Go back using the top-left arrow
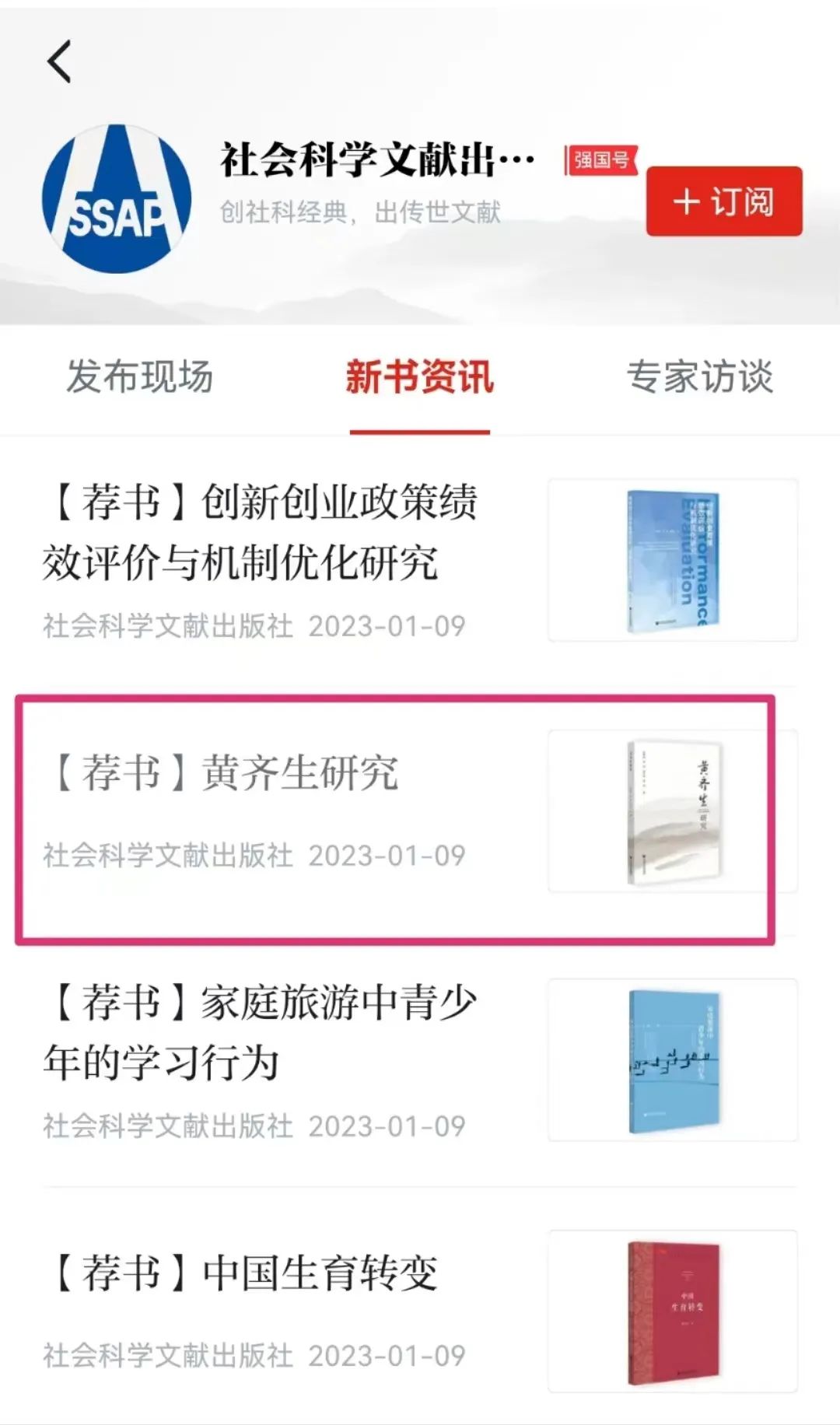 click(x=60, y=61)
